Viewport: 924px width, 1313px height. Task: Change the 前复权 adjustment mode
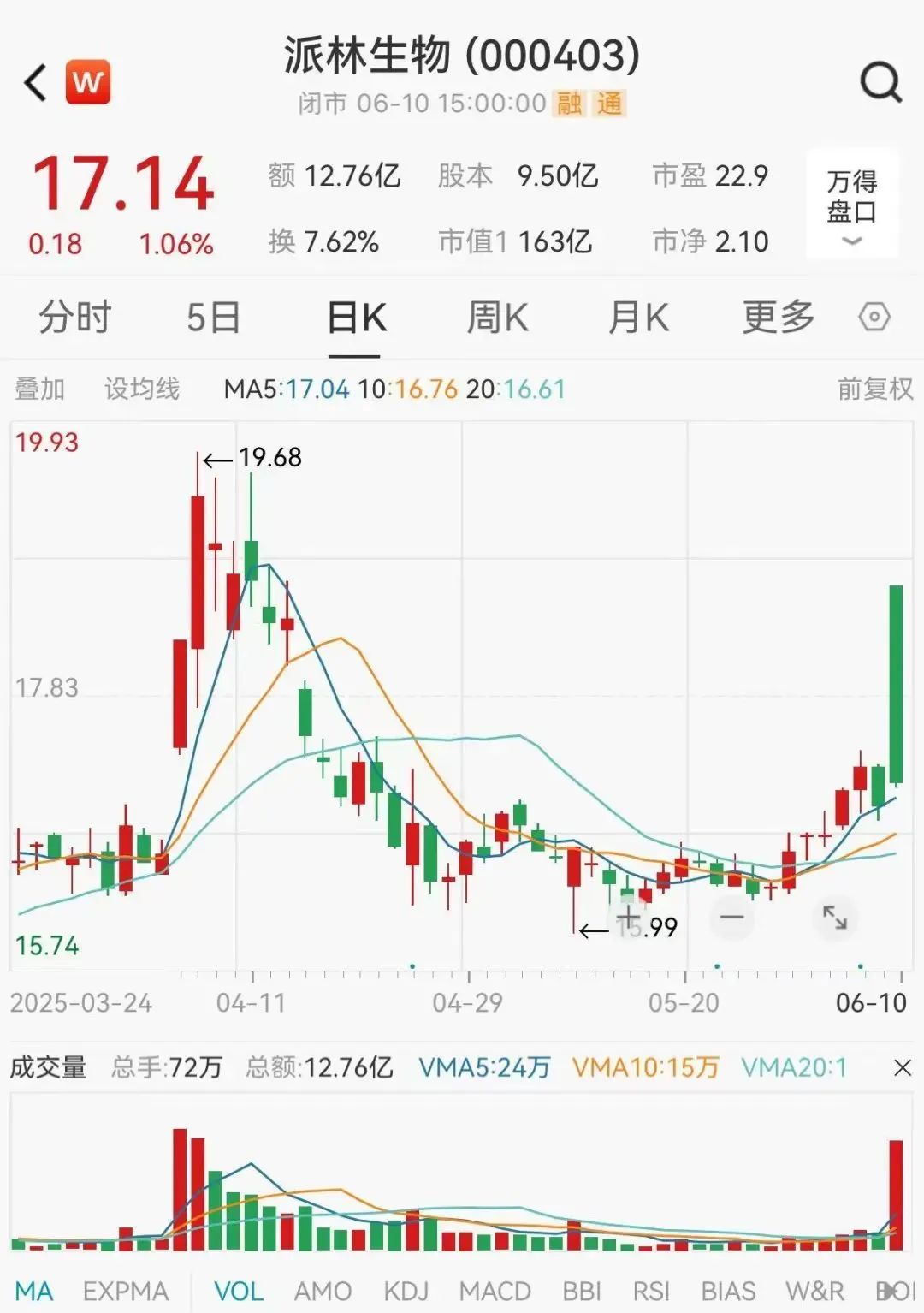coord(875,389)
